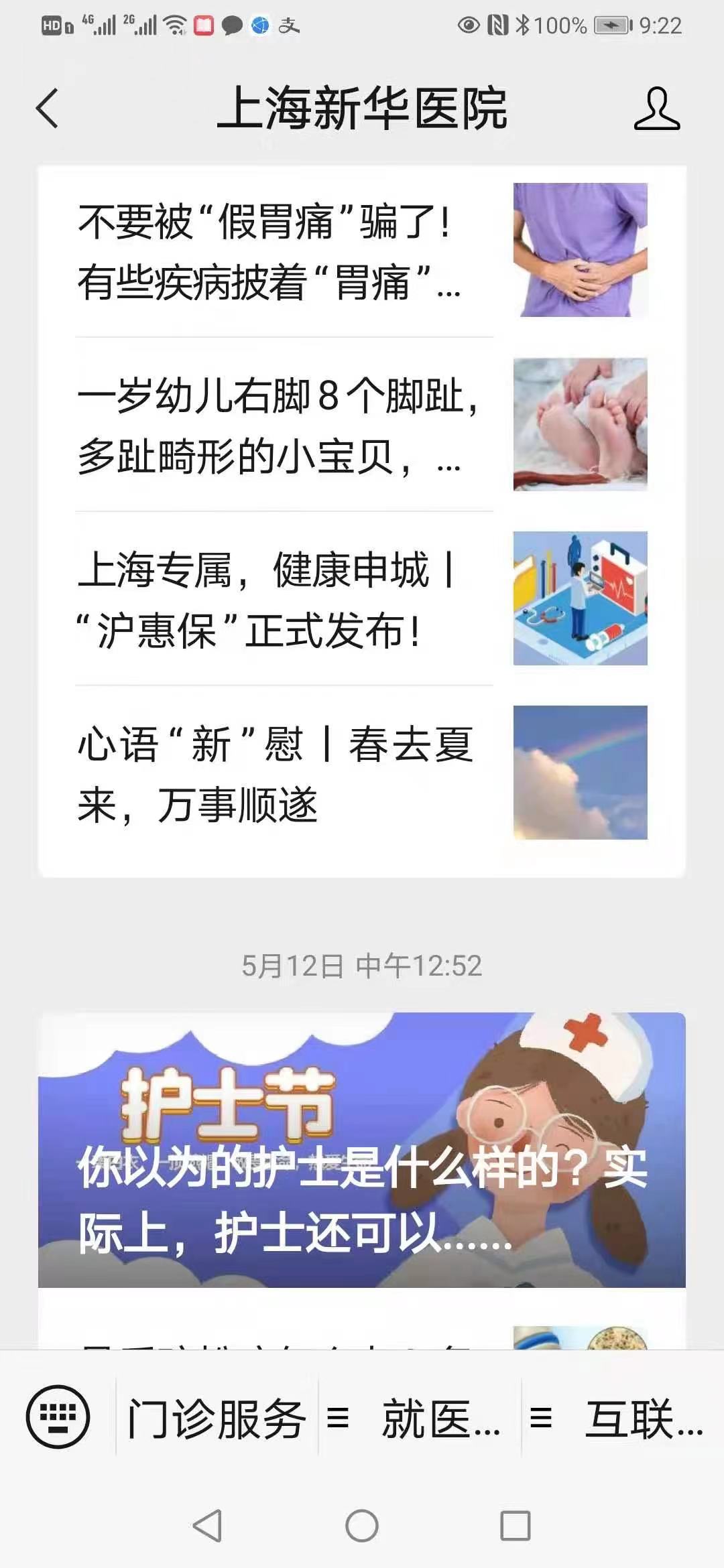
Task: Expand the 就医... menu
Action: point(421,1418)
